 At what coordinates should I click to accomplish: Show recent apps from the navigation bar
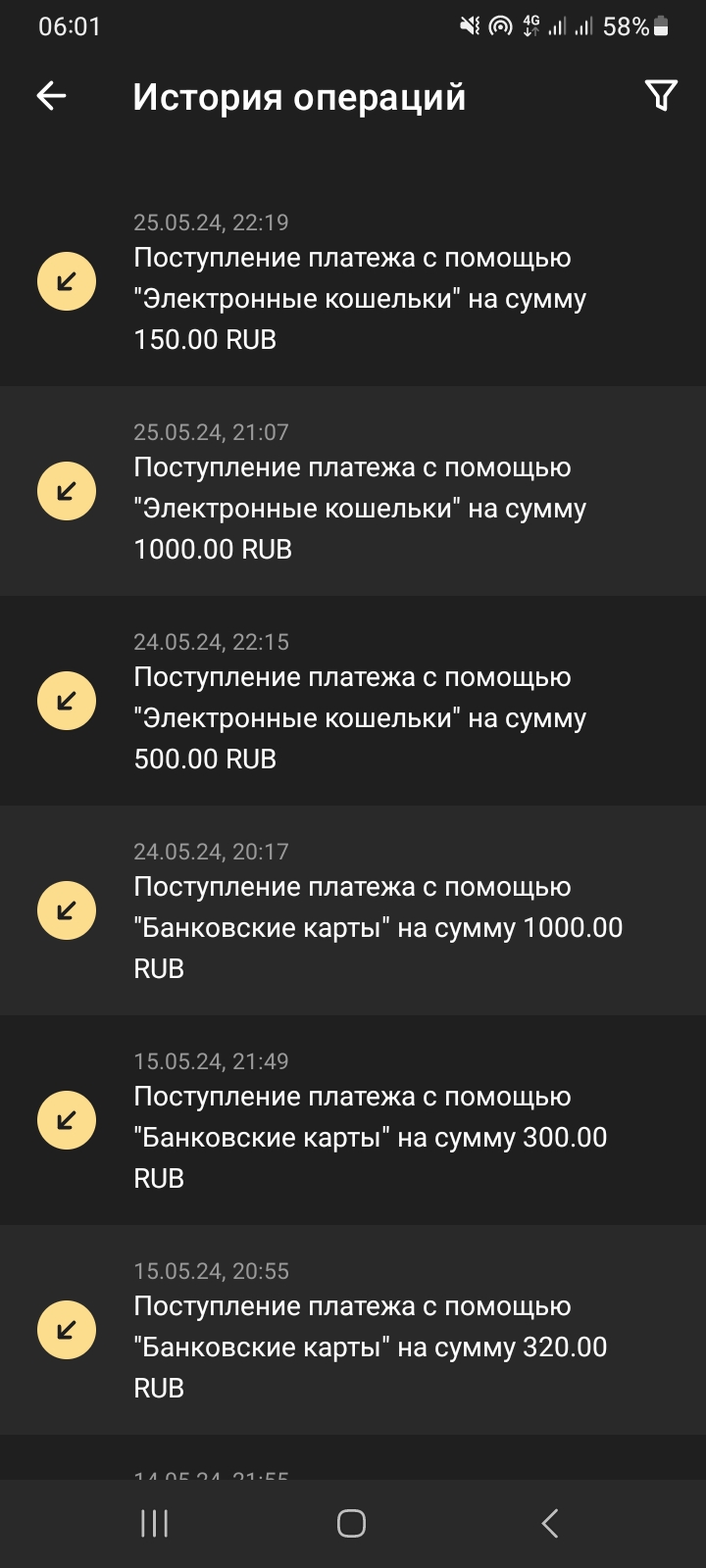tap(154, 1523)
